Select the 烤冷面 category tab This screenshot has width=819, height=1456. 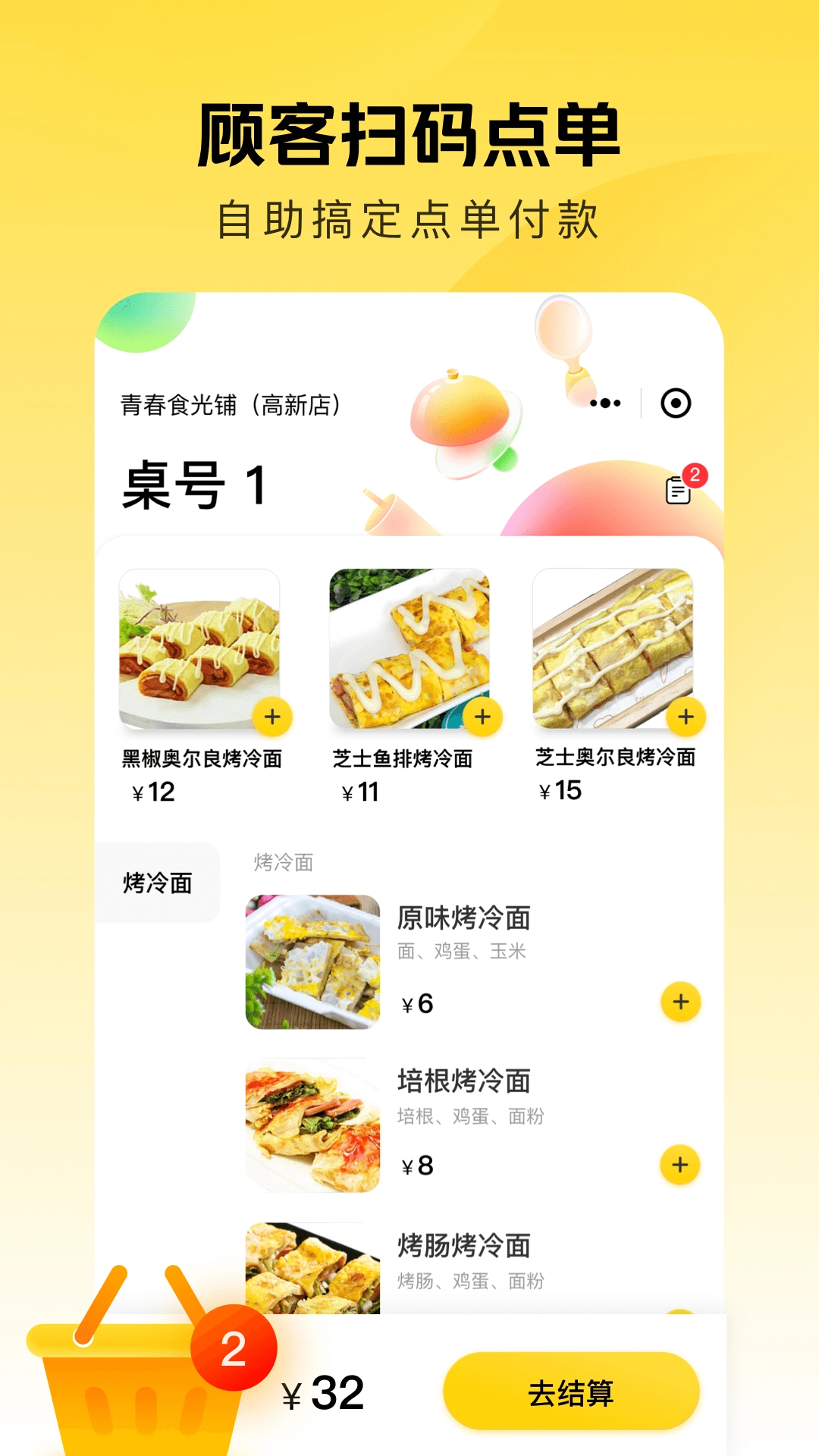(158, 882)
